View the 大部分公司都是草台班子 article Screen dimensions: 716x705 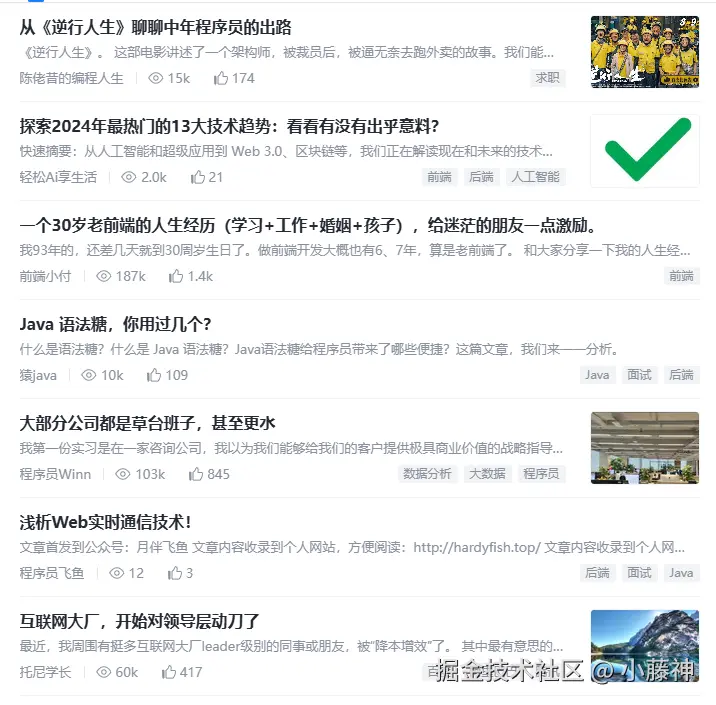tap(148, 423)
